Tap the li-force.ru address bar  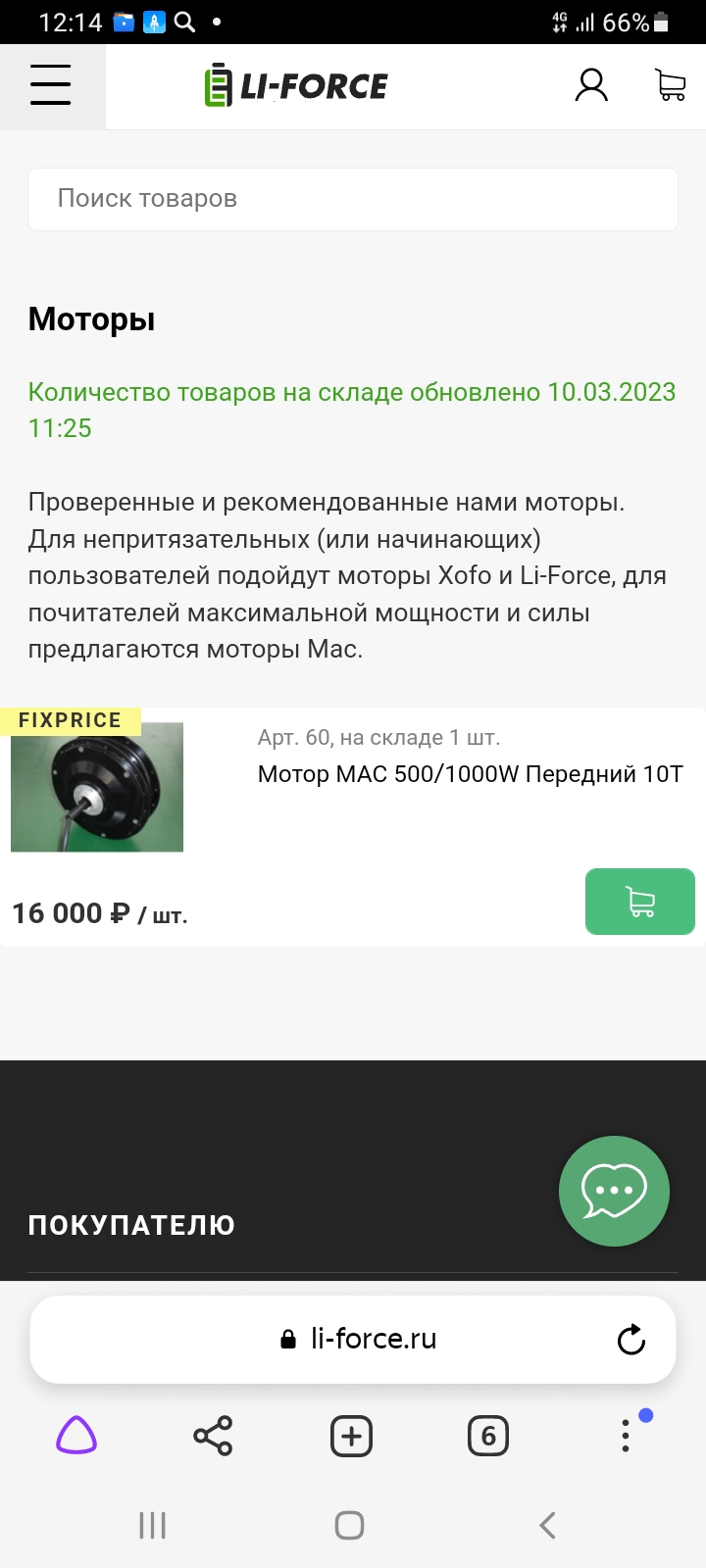click(353, 1340)
